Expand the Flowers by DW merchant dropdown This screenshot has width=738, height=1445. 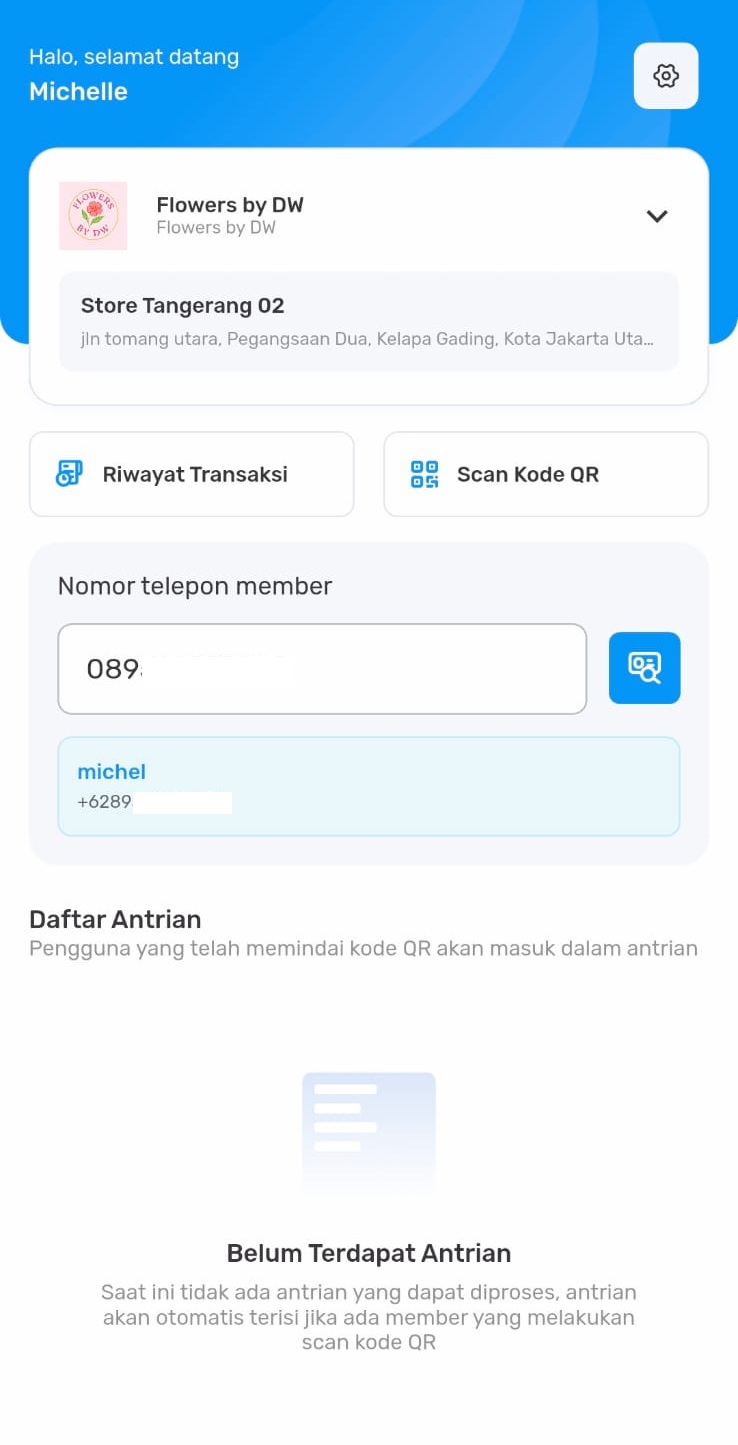pyautogui.click(x=656, y=216)
